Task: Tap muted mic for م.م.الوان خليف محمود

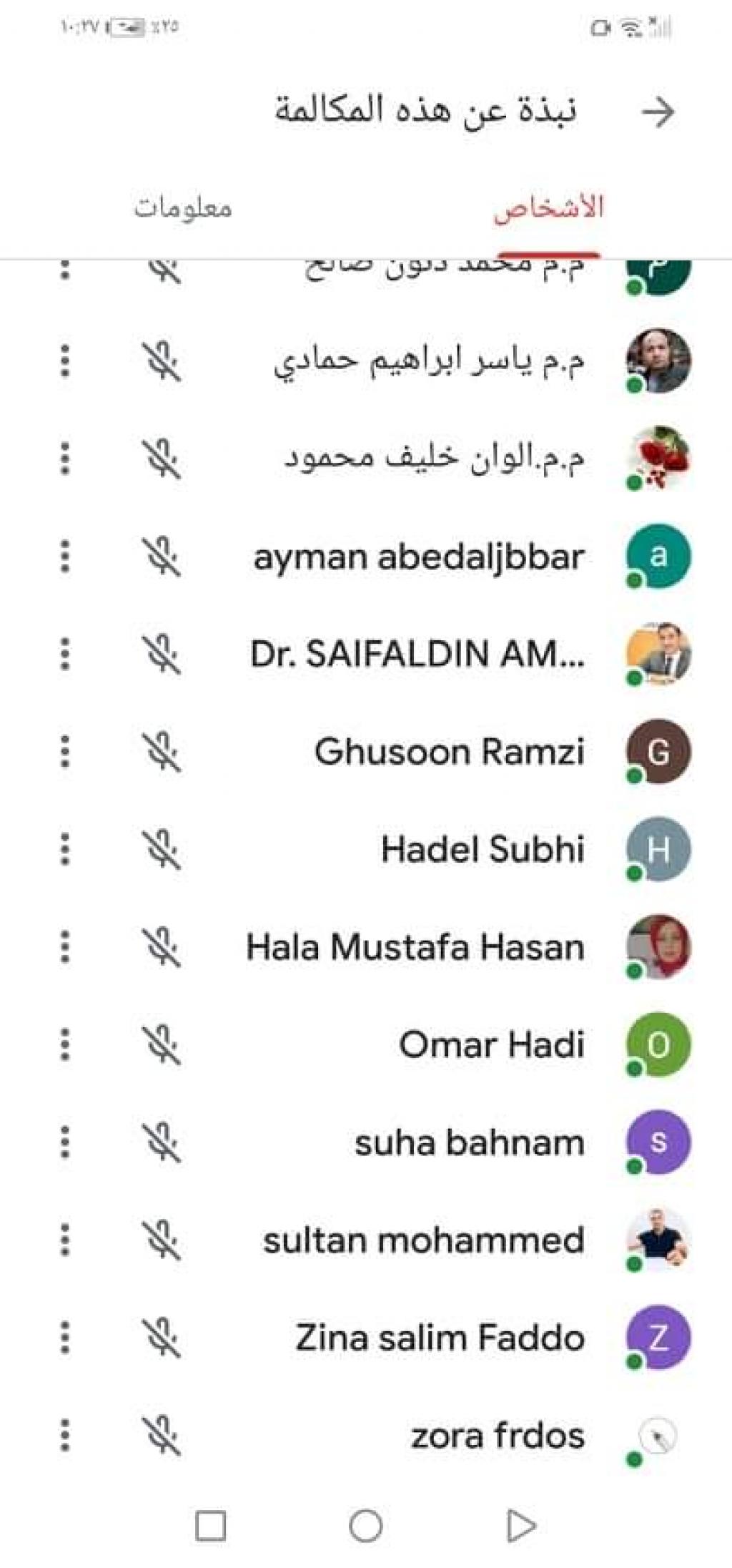Action: 162,459
